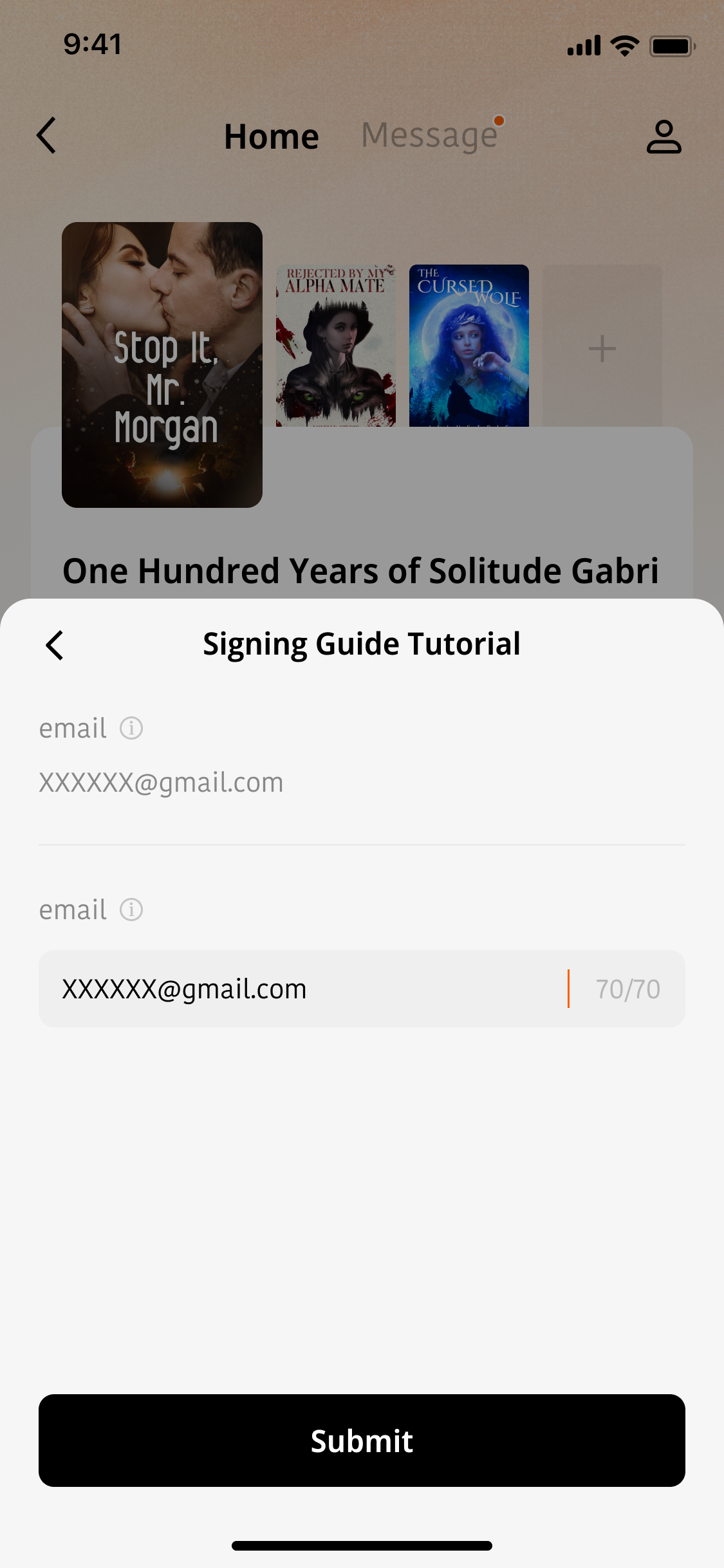Open Rejected by My Alpha Mate cover
This screenshot has height=1568, width=724.
[336, 346]
